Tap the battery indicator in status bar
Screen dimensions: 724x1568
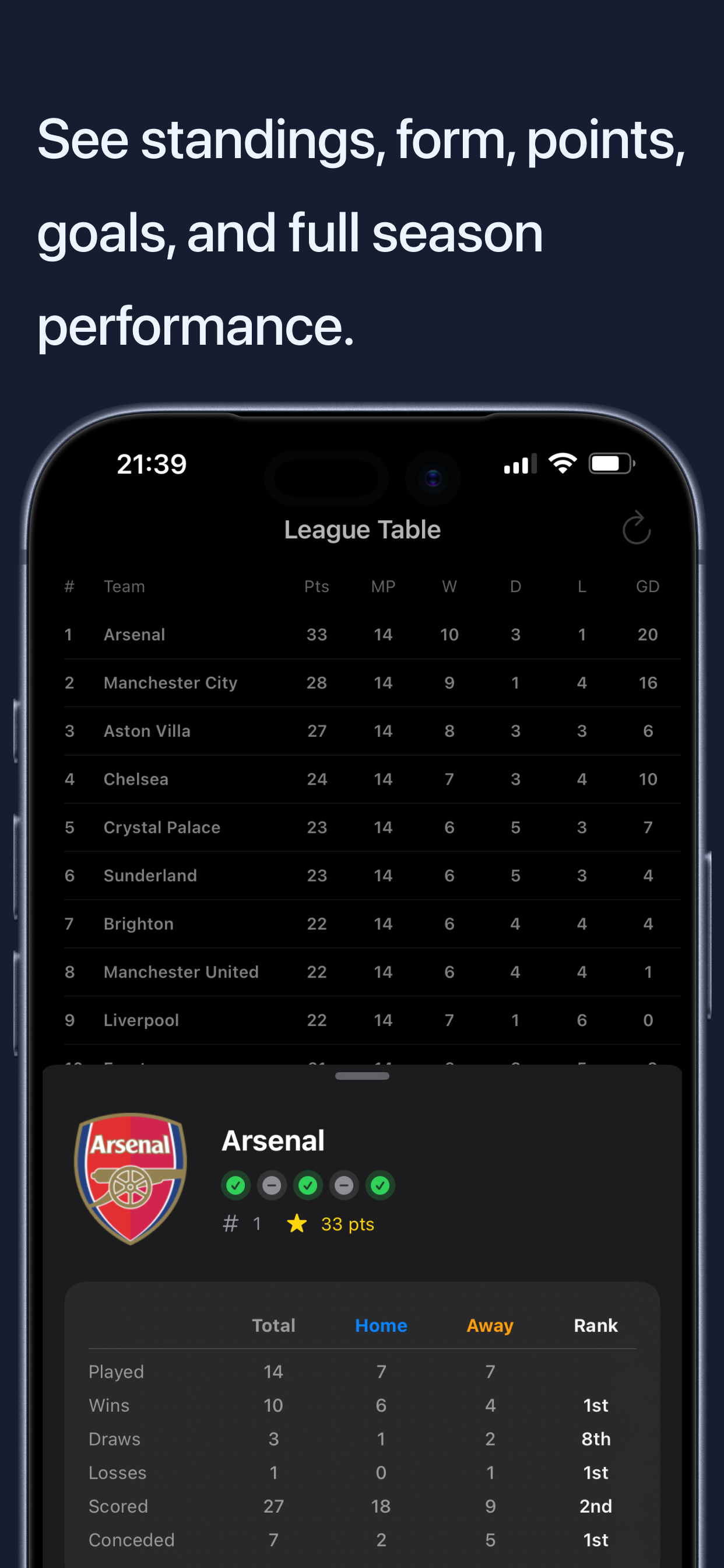coord(612,463)
